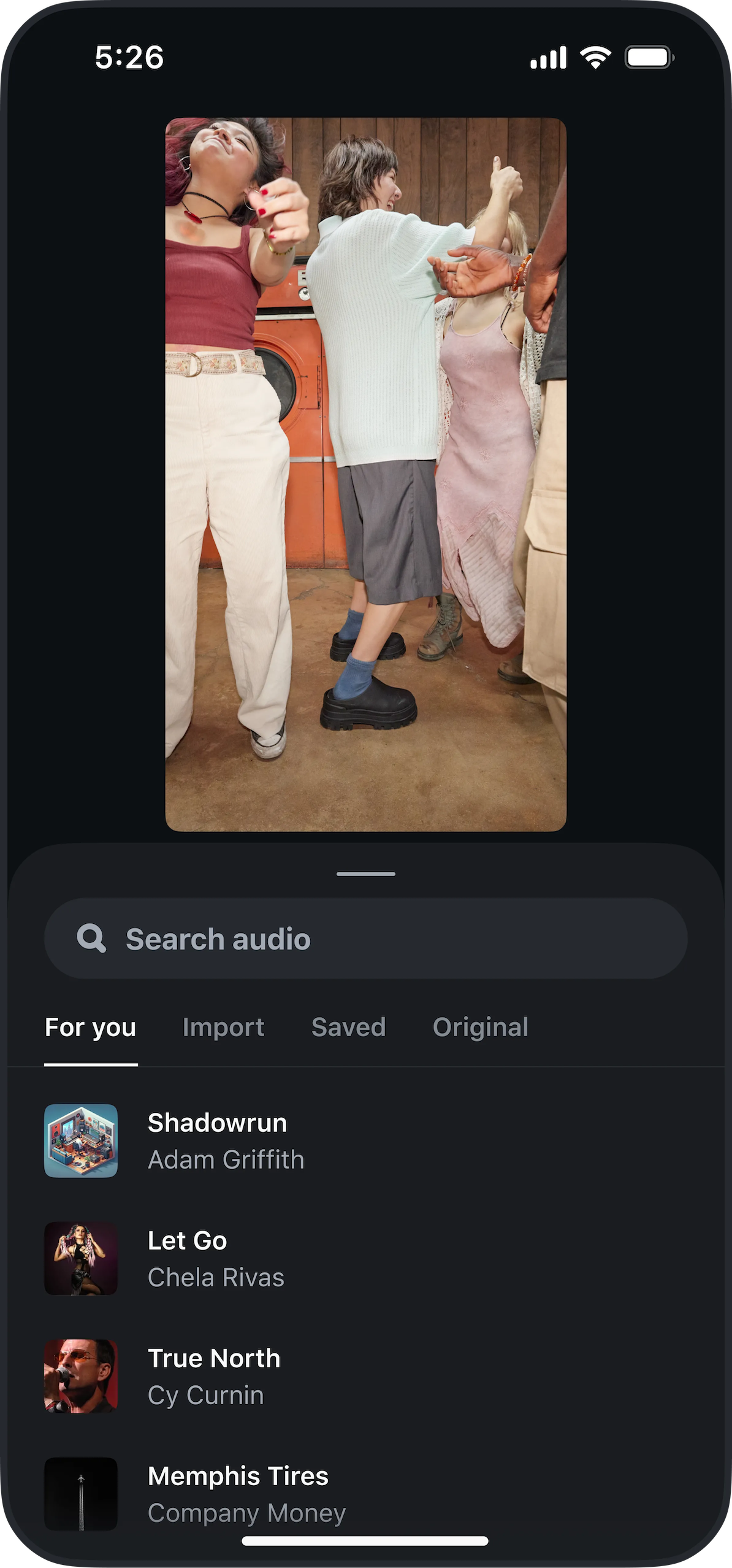Select True North by Cy Curnin
Viewport: 732px width, 1568px height.
pos(213,1377)
